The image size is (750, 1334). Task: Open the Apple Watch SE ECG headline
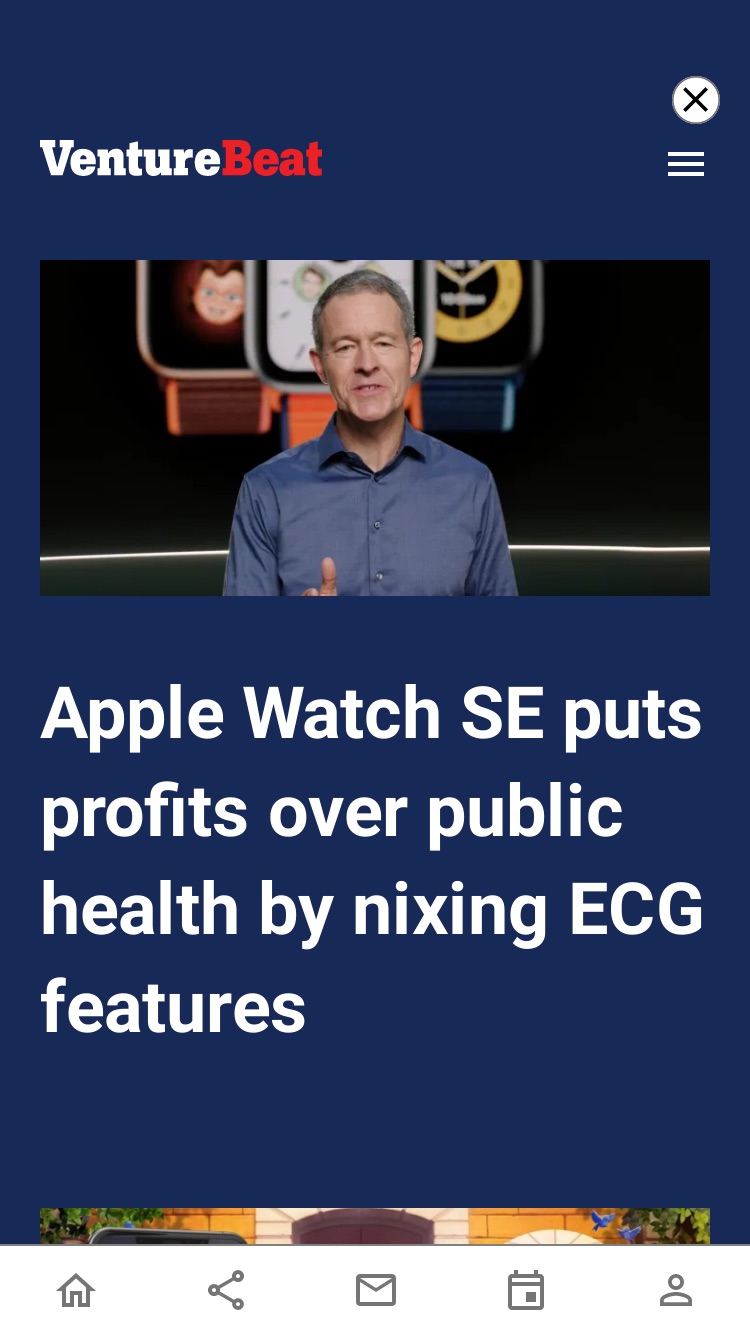coord(372,859)
